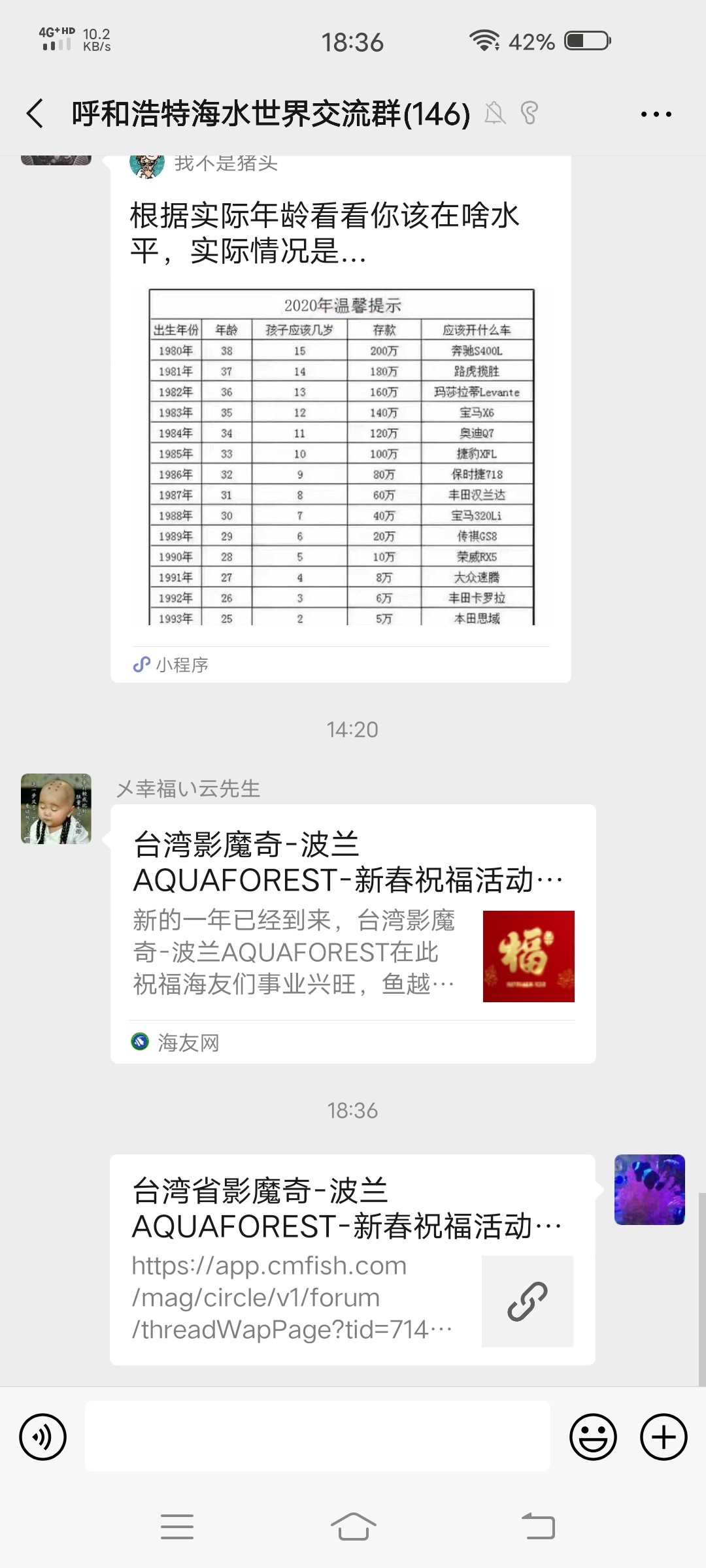View 幸福云先生's profile avatar
706x1568 pixels.
(x=56, y=809)
